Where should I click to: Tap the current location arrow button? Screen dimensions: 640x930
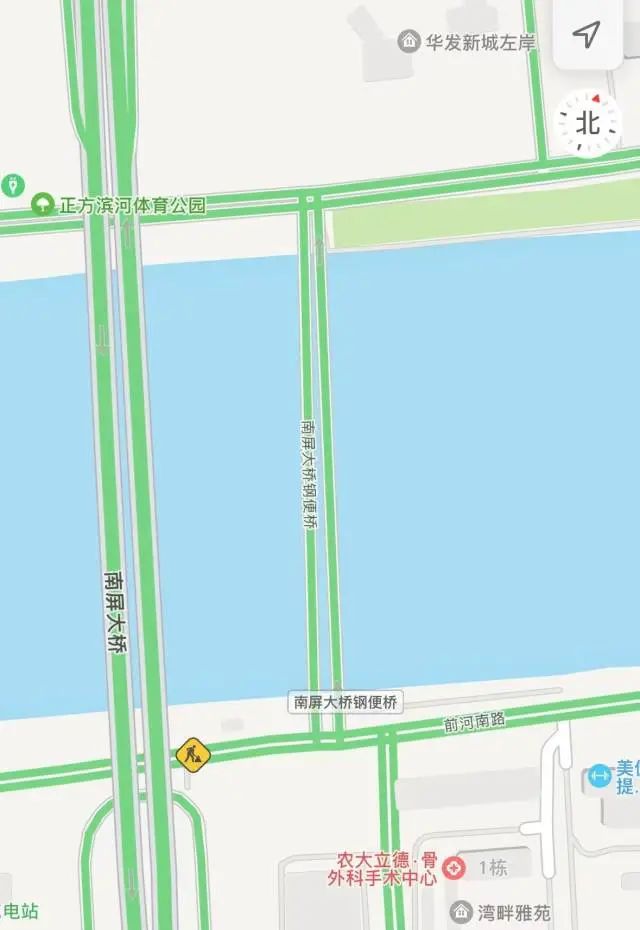click(x=586, y=35)
